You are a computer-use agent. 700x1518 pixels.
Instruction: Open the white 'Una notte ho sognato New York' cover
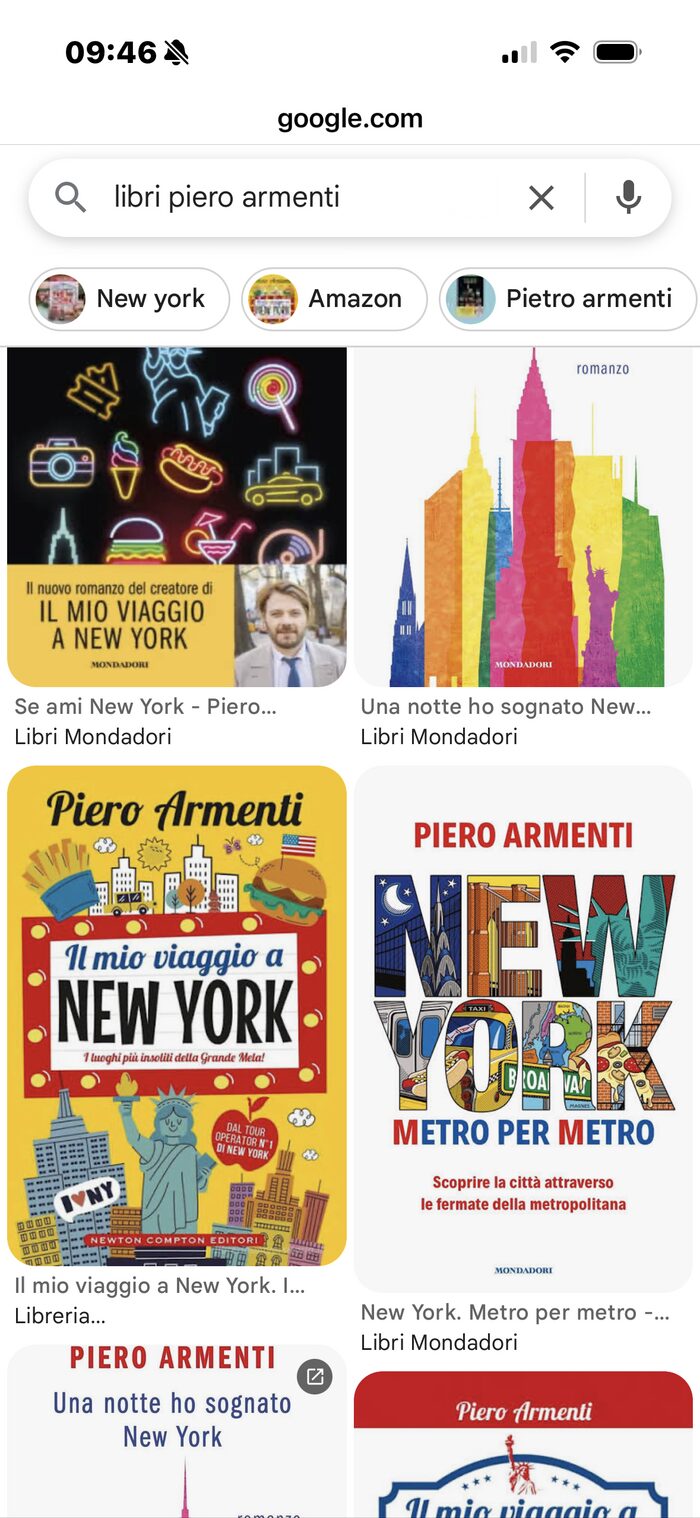click(x=177, y=1430)
